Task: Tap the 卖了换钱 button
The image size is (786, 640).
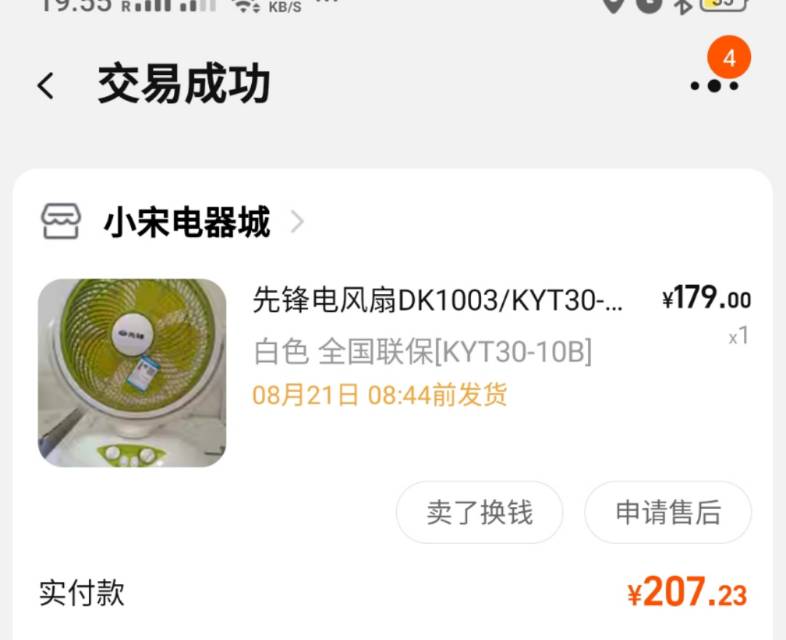Action: click(479, 512)
